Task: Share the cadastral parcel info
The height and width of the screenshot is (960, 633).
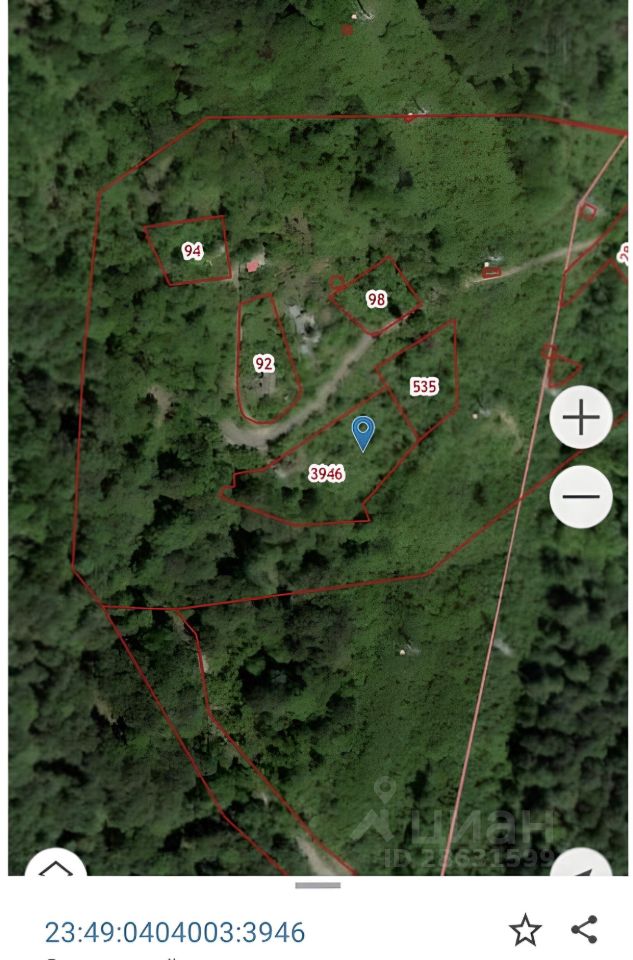Action: point(584,930)
